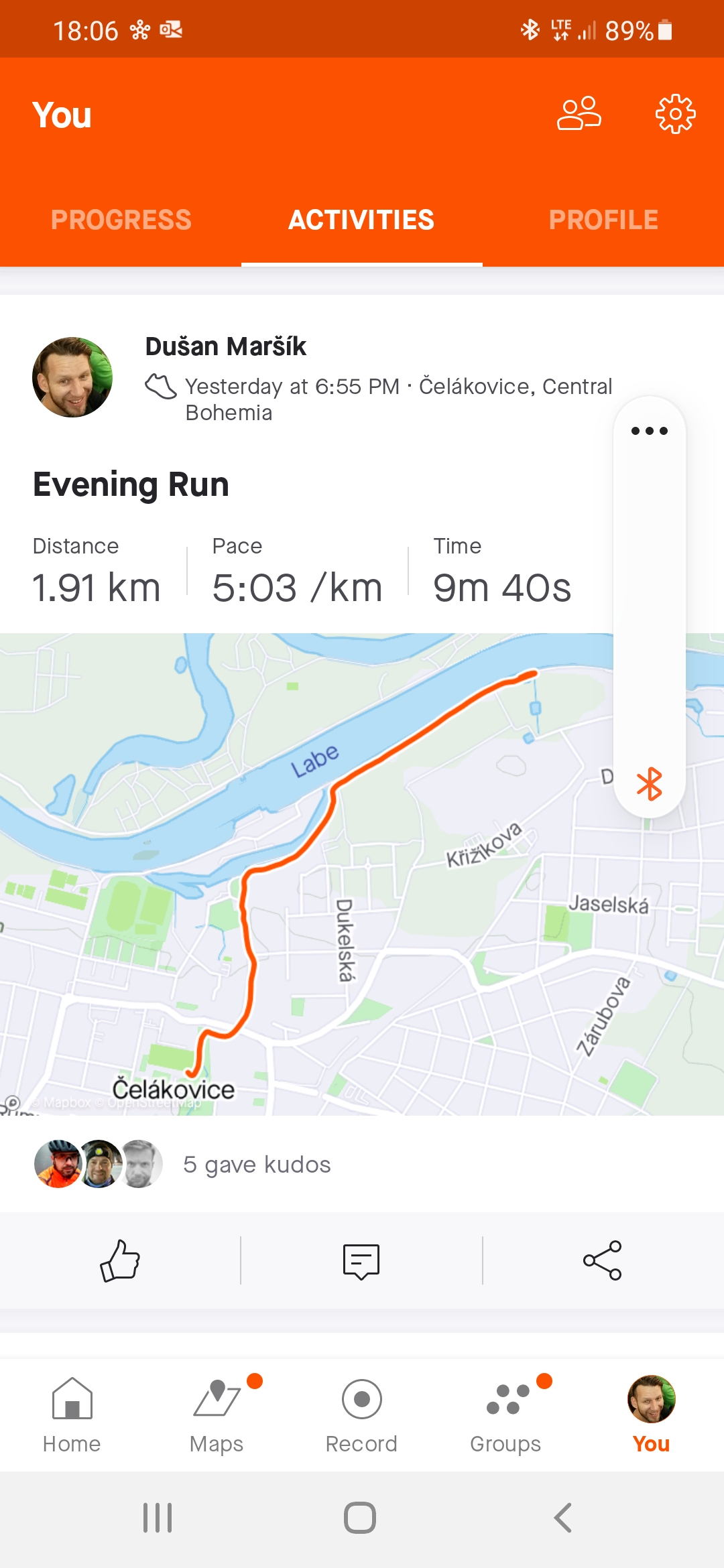Give kudos with the thumbs-up icon
Screen dimensions: 724x1568
point(120,1260)
